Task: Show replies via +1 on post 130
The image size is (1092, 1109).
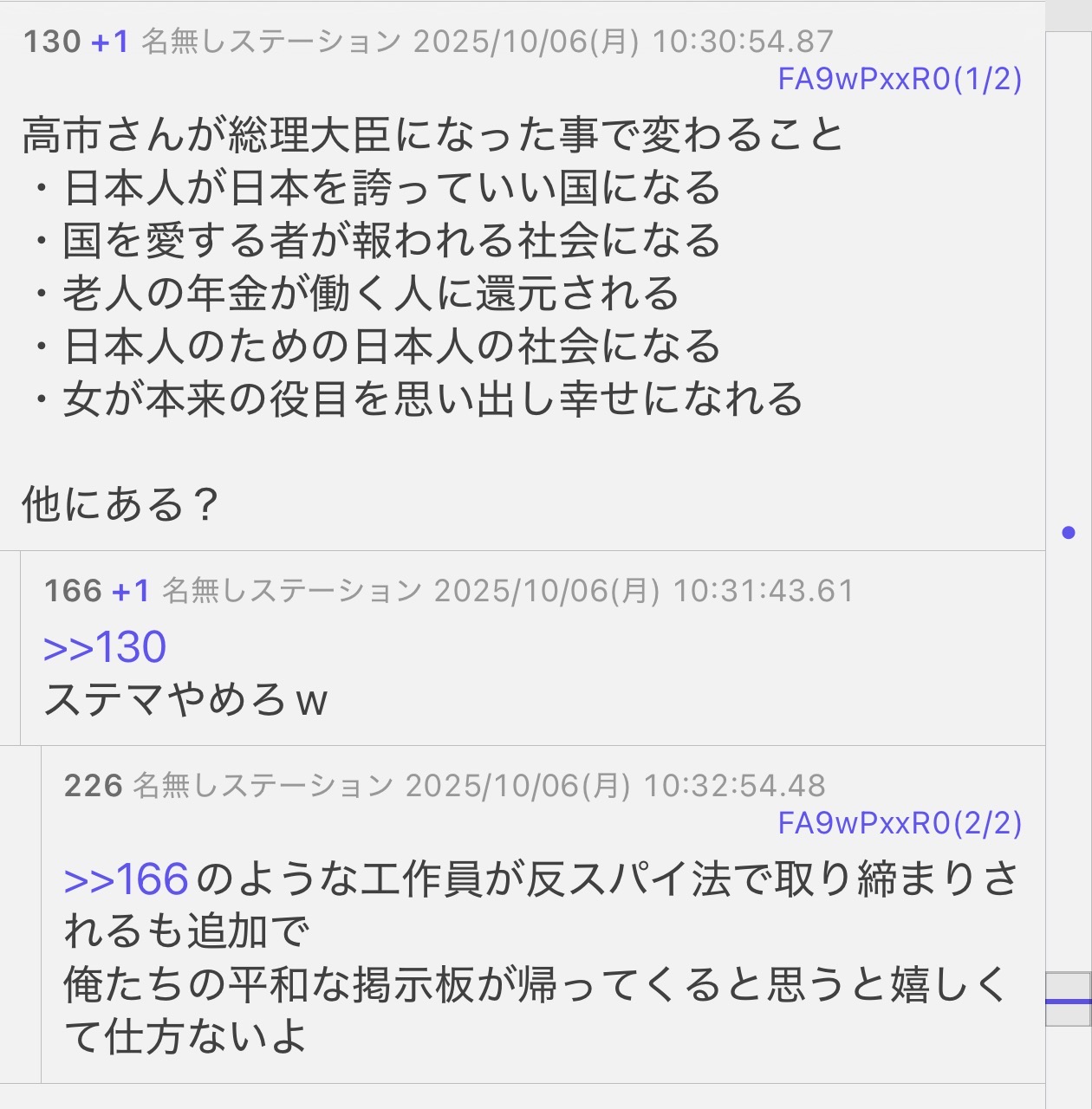Action: (110, 41)
